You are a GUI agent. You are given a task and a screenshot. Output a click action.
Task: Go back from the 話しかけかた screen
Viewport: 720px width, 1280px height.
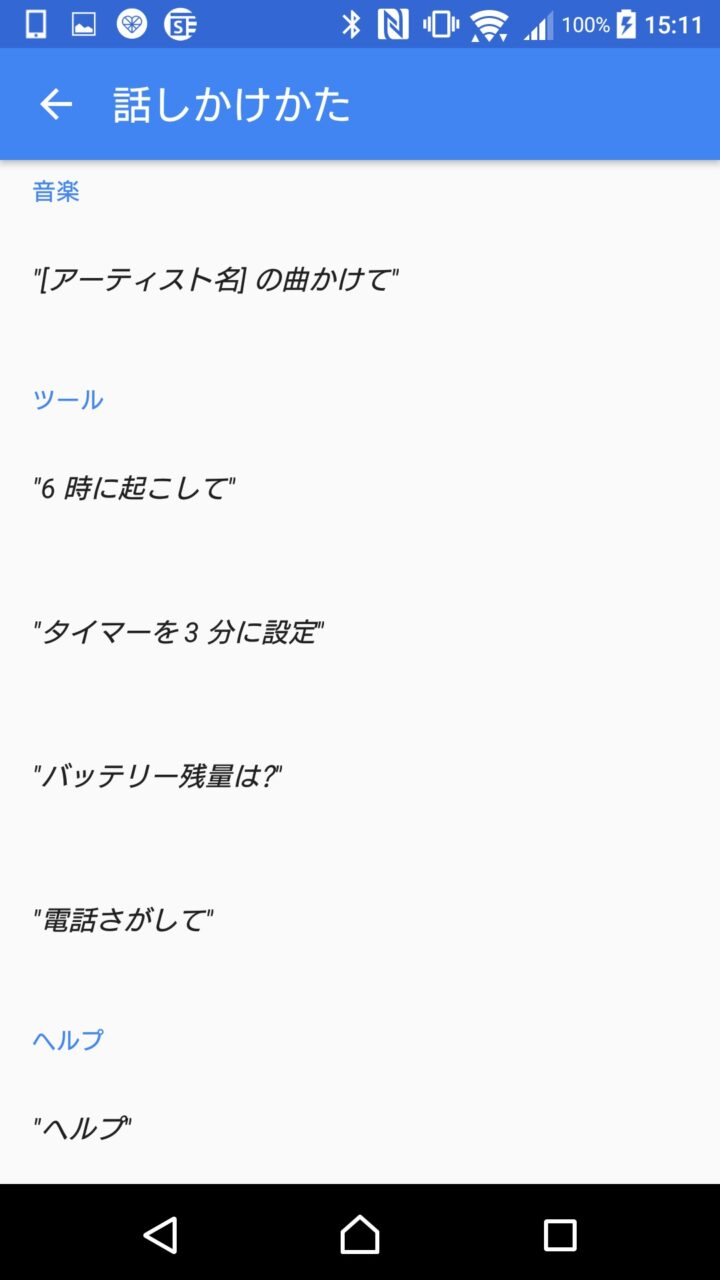click(x=56, y=104)
